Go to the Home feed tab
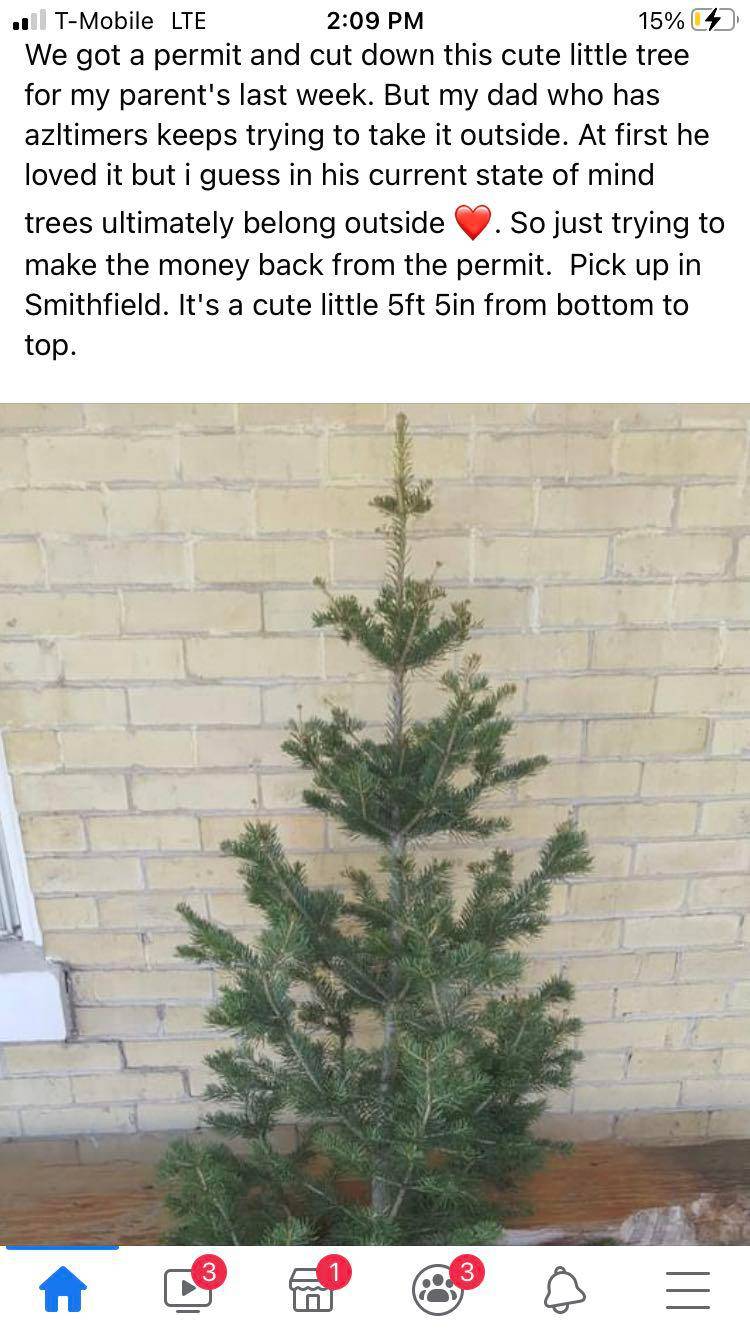This screenshot has width=750, height=1334. [x=62, y=1290]
